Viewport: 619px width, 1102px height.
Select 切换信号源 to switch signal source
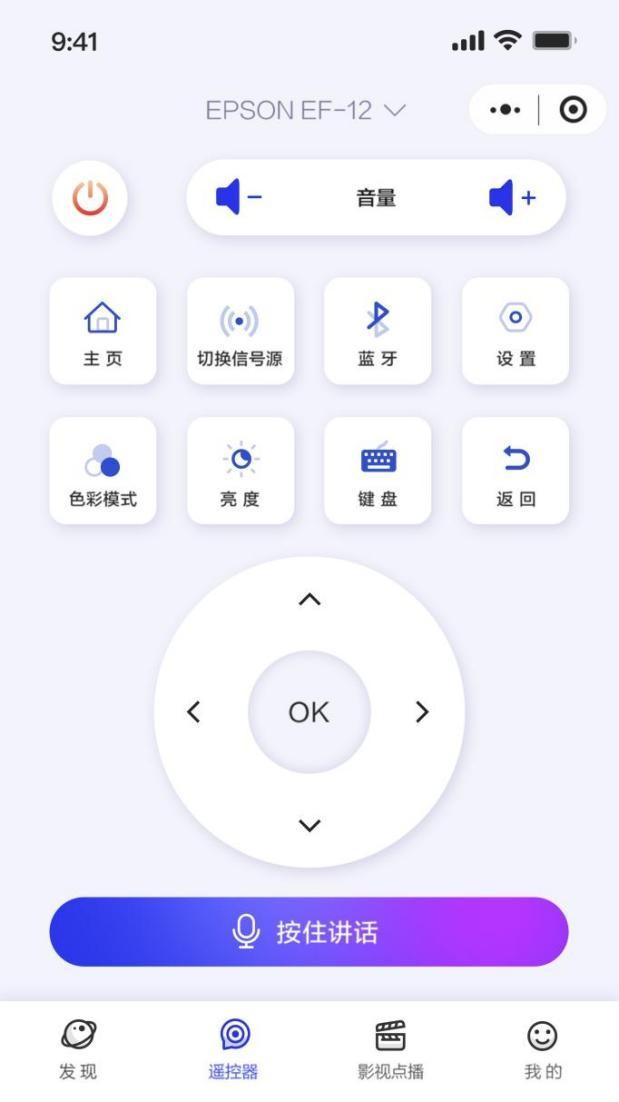pyautogui.click(x=240, y=331)
